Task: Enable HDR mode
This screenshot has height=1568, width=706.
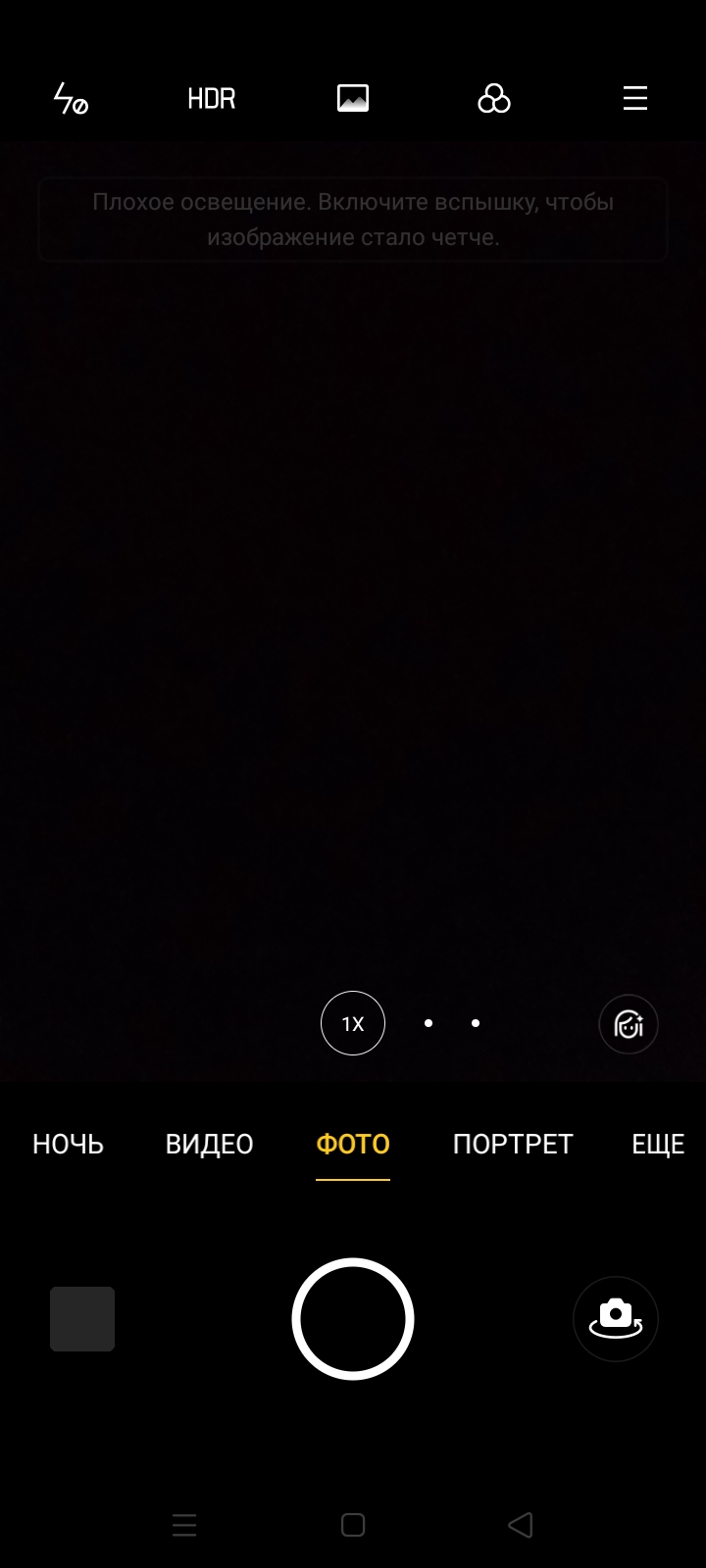Action: (x=212, y=99)
